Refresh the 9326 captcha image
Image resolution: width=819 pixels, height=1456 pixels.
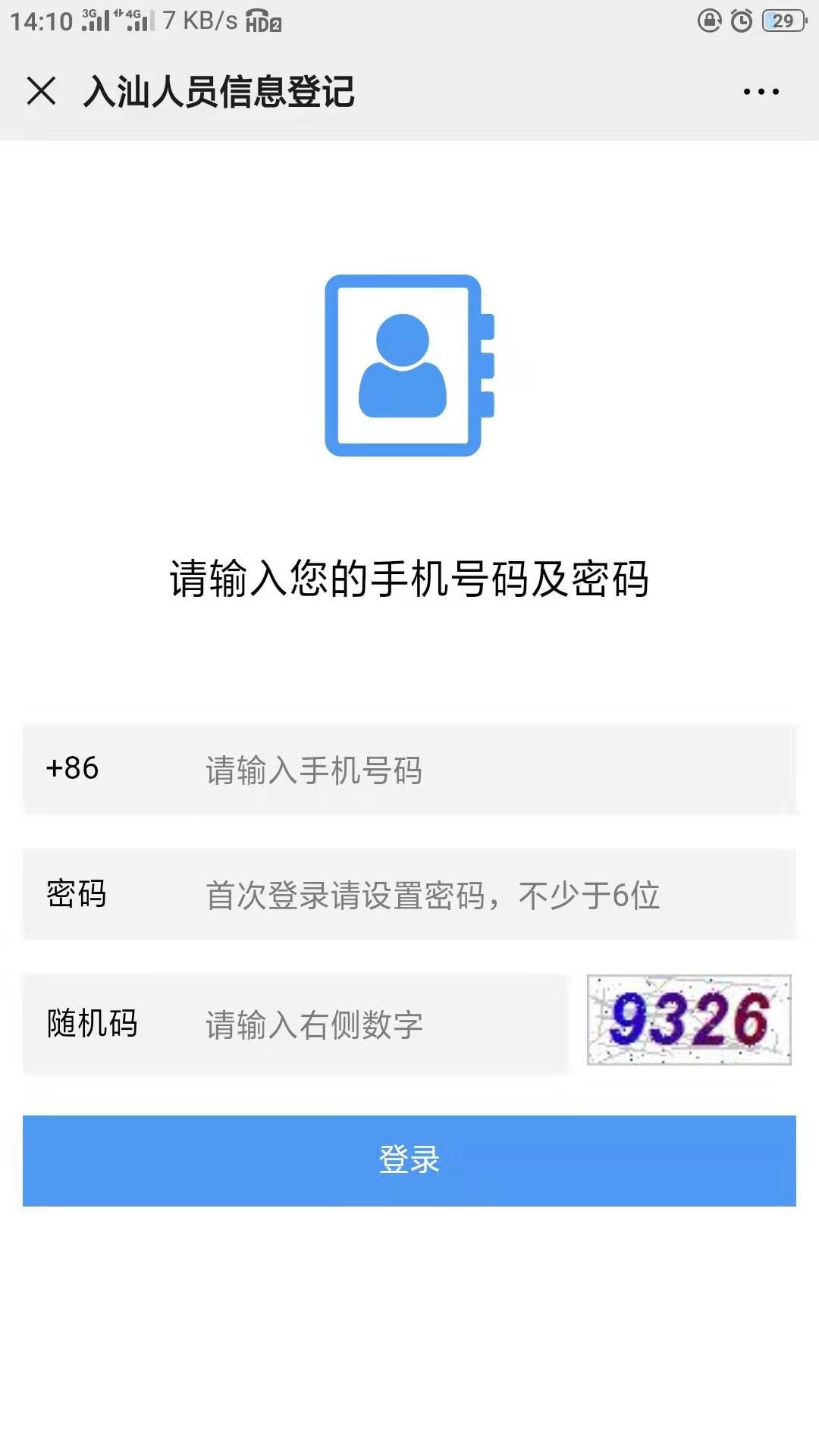(689, 1020)
